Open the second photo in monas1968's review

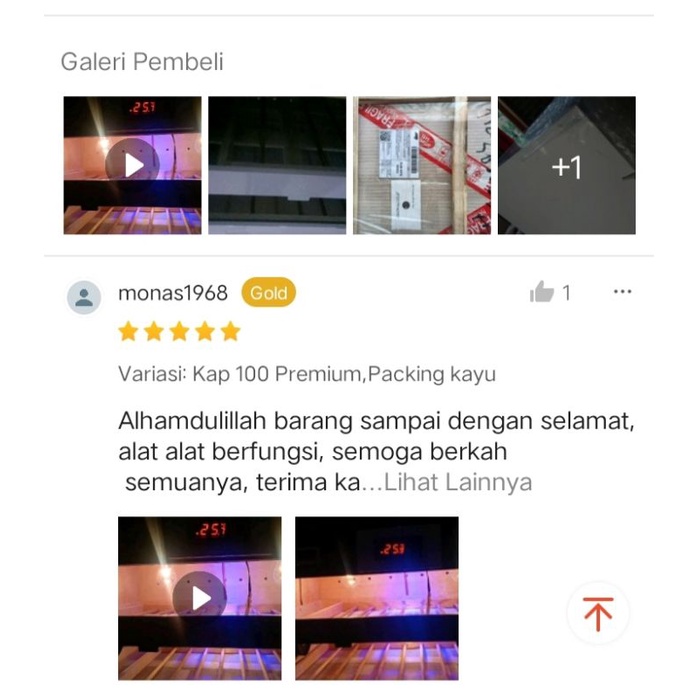[x=376, y=597]
